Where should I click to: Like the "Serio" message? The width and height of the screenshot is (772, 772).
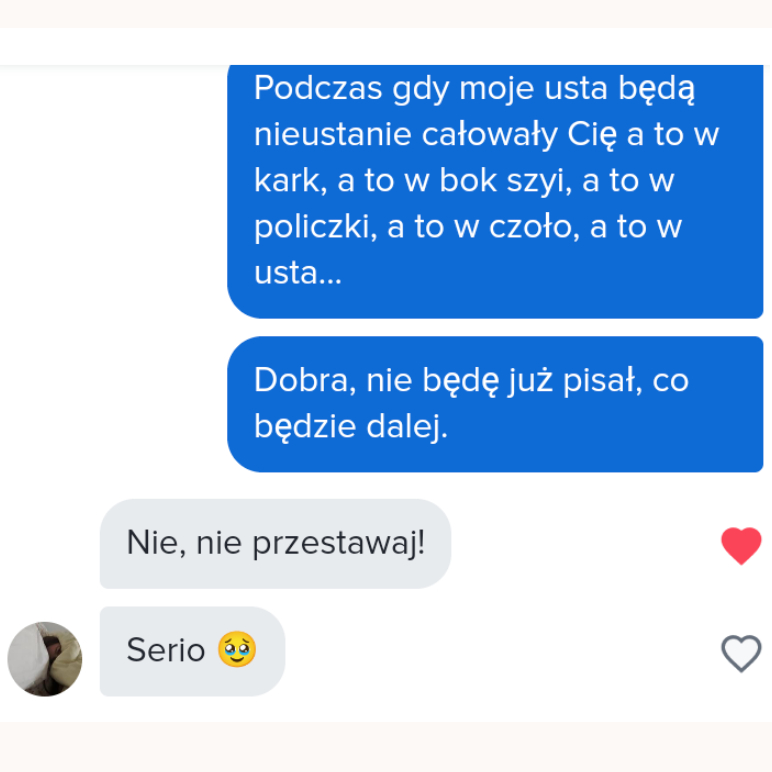coord(741,653)
